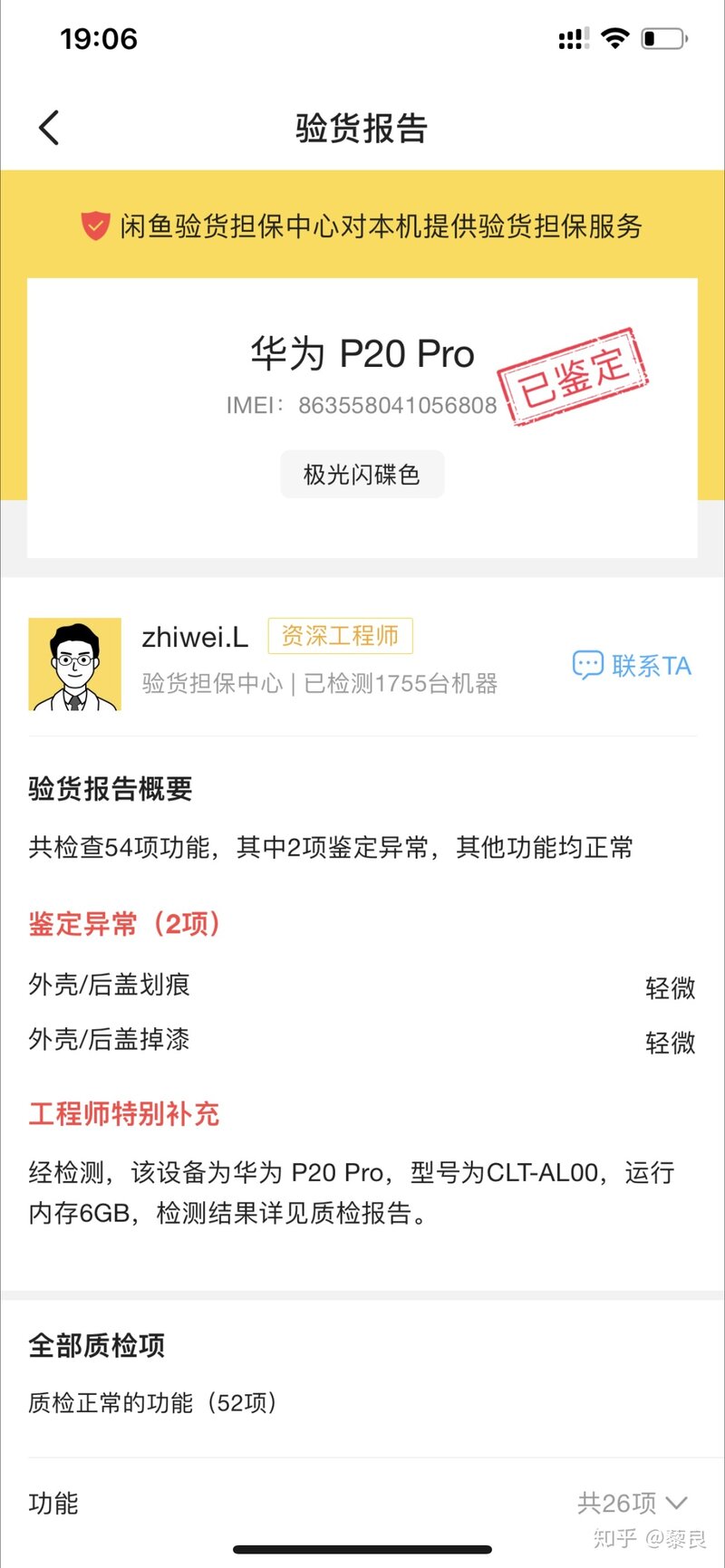The width and height of the screenshot is (725, 1568).
Task: Contact the engineer via 联系TA
Action: 632,666
